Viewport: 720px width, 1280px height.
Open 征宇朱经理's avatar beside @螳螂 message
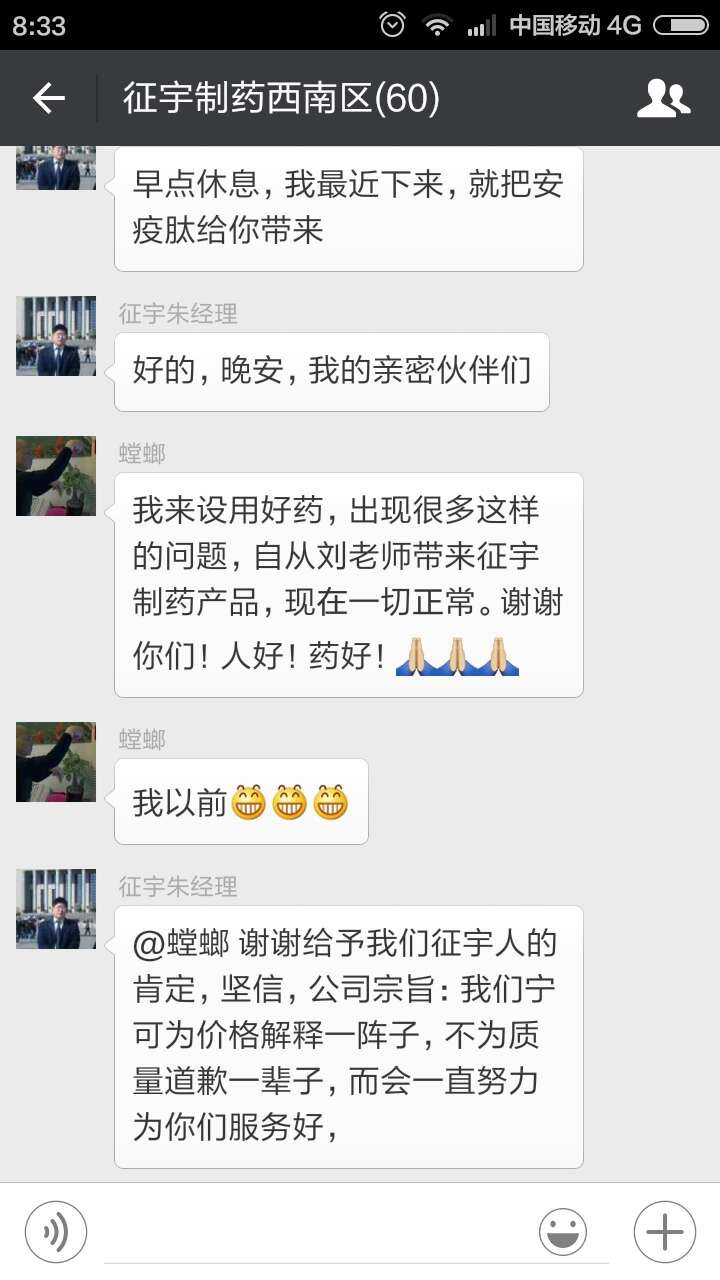(56, 909)
